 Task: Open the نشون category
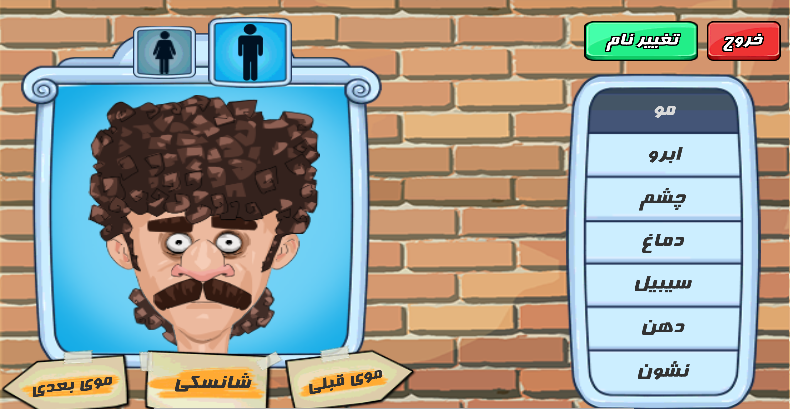pos(663,370)
